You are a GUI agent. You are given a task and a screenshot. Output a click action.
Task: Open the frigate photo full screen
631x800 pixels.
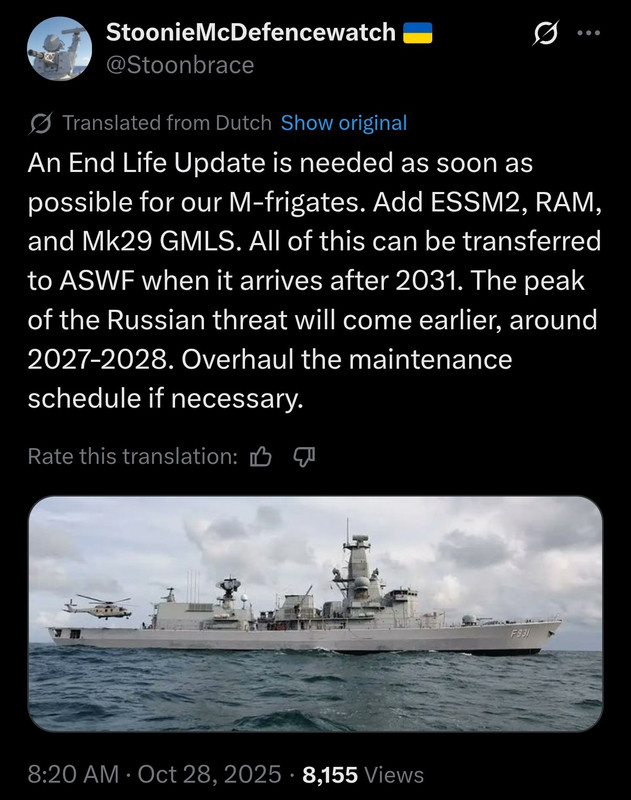(x=315, y=613)
